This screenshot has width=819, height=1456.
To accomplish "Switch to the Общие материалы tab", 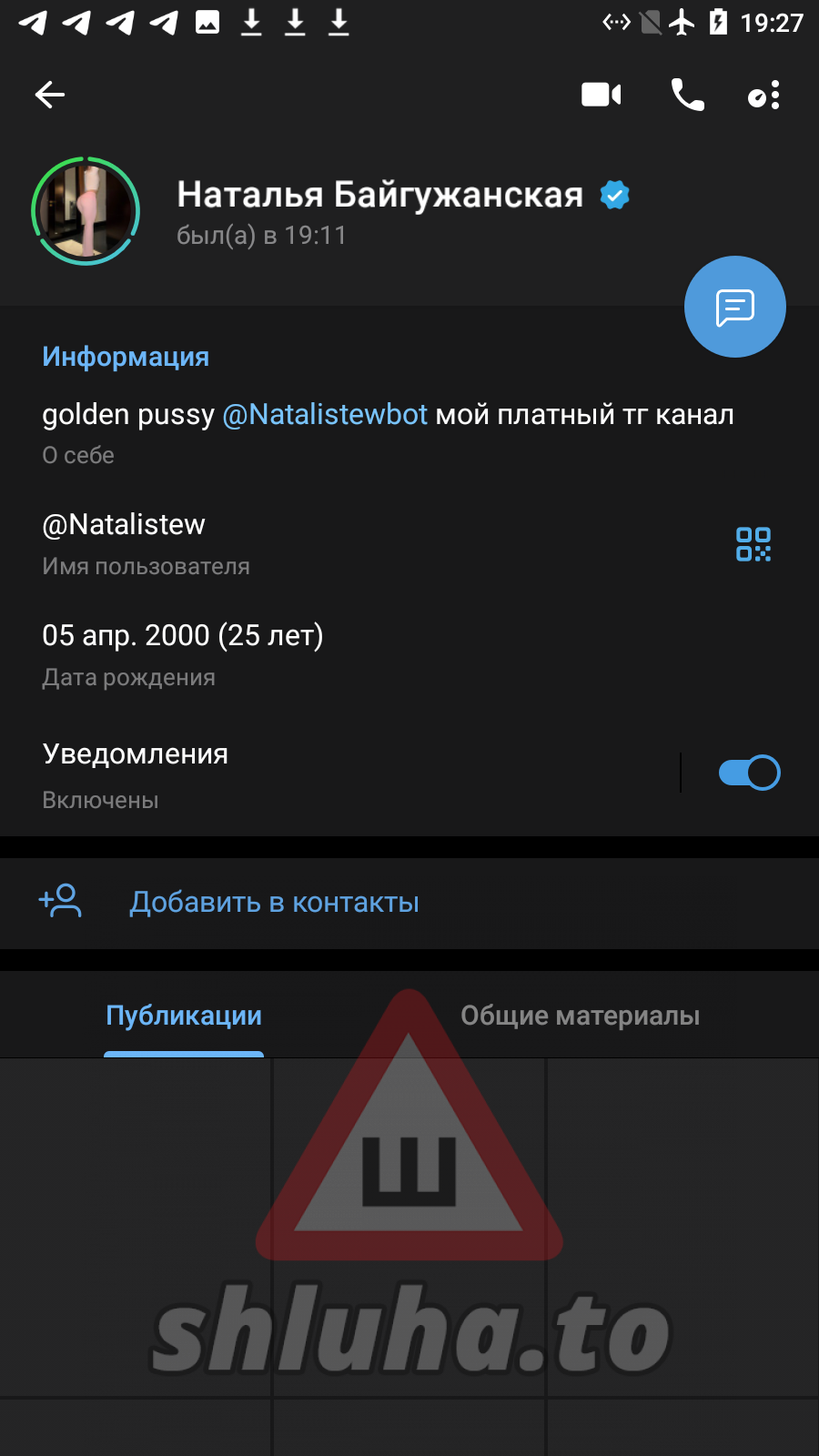I will click(580, 1016).
